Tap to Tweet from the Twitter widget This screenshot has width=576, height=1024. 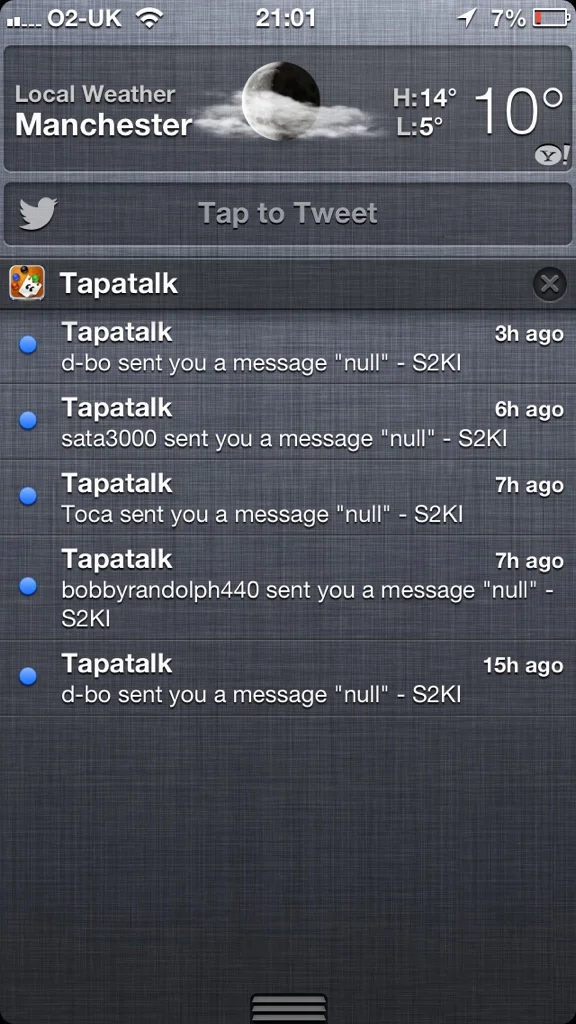[x=288, y=214]
